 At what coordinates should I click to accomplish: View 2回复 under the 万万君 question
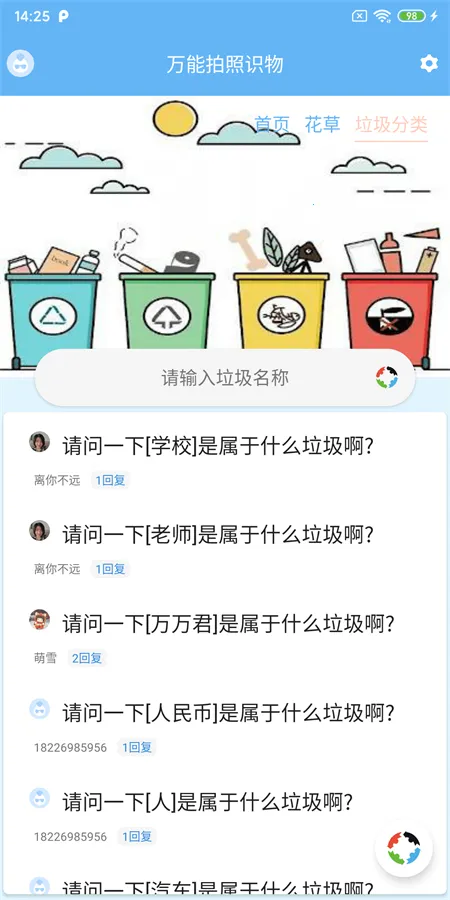point(87,658)
